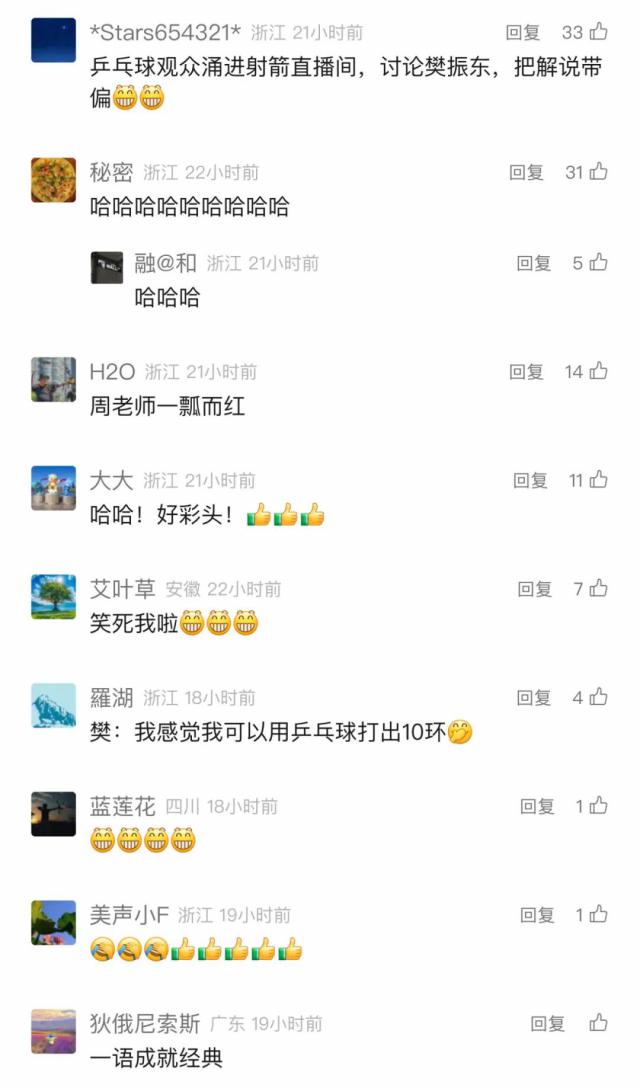Like 羅湖's comment about 10环
The height and width of the screenshot is (1088, 640).
point(598,697)
